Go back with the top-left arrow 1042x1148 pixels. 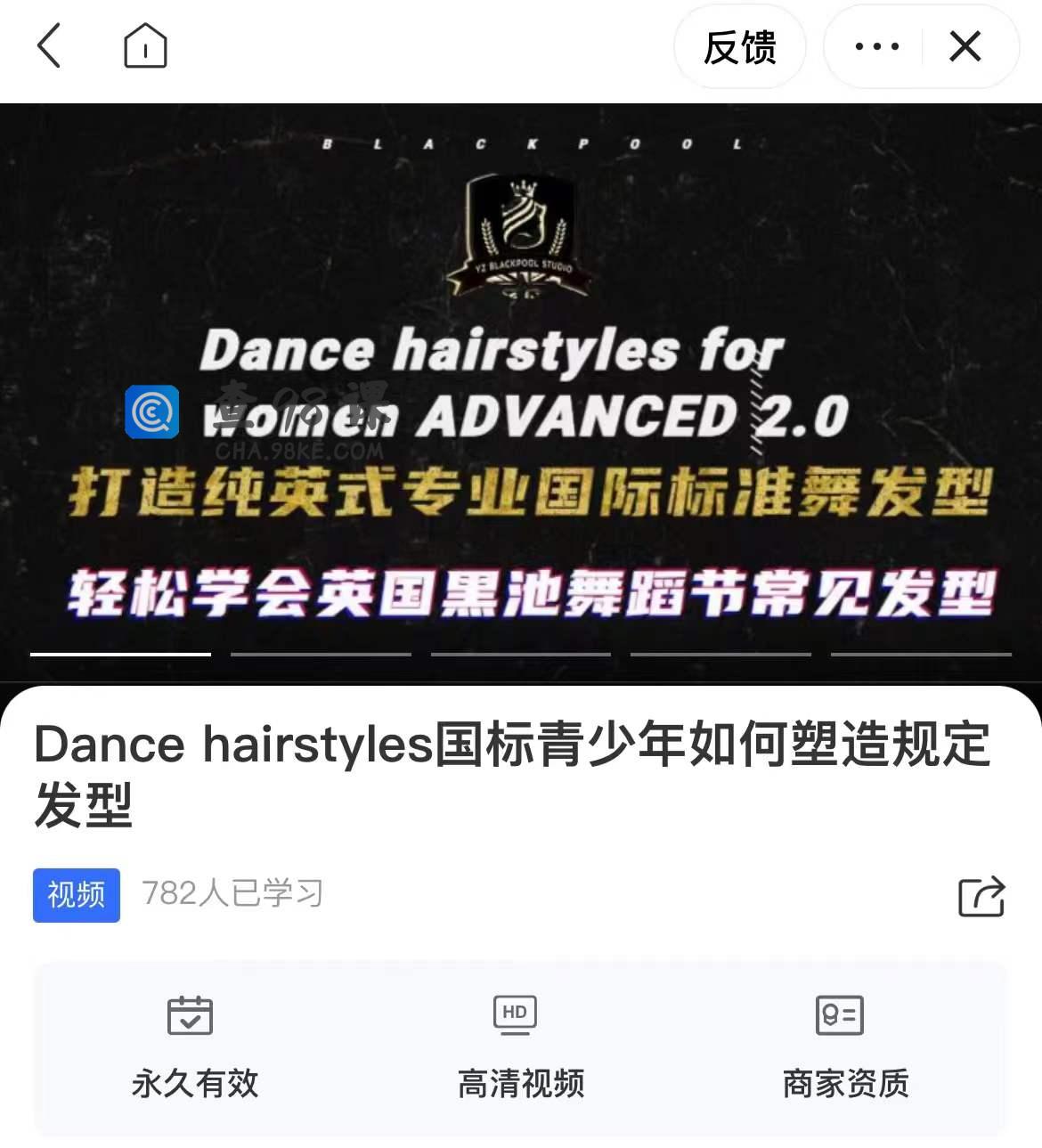50,46
